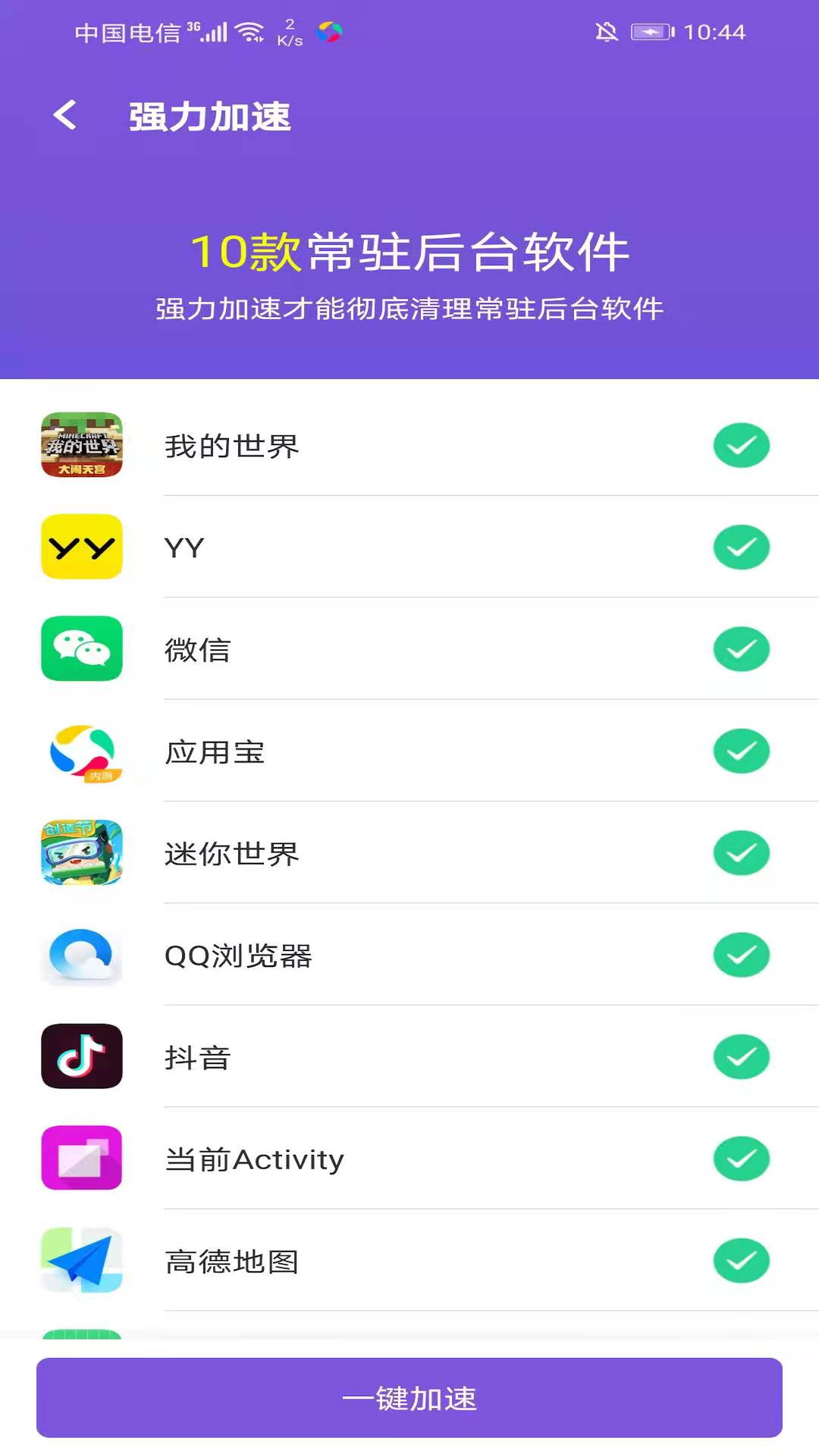Select the 高德地图 map icon
This screenshot has height=1456, width=819.
[x=83, y=1260]
